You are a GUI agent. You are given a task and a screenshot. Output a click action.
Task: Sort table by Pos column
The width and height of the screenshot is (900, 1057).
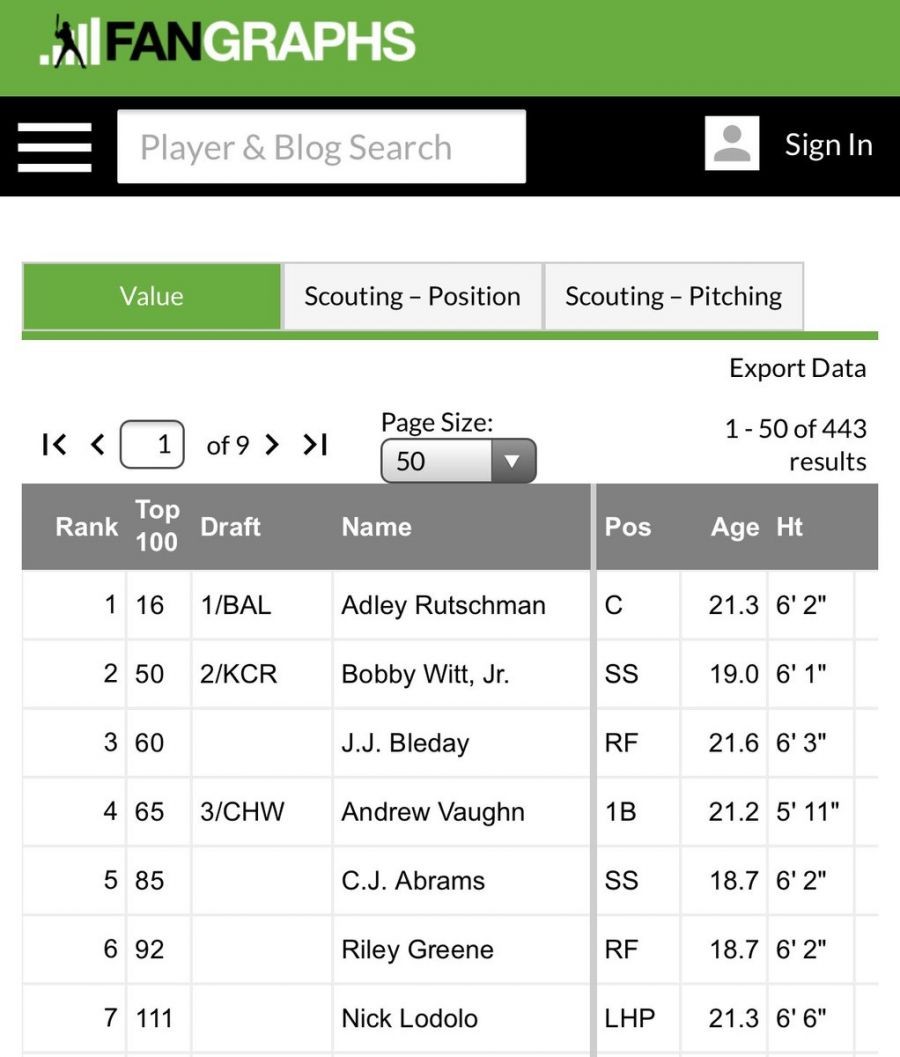[627, 527]
